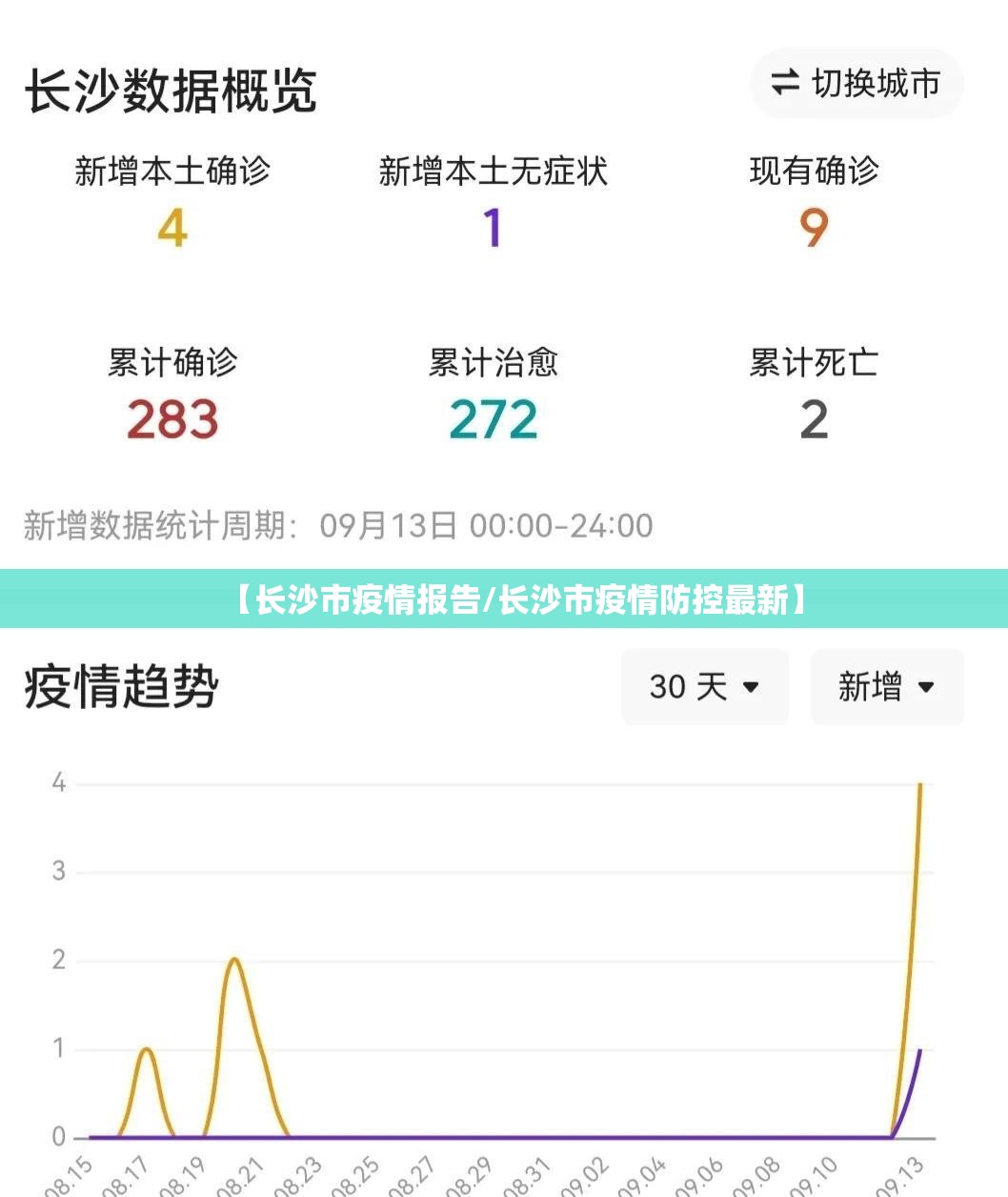
Task: Tap the 切换城市 switch city button
Action: tap(857, 84)
